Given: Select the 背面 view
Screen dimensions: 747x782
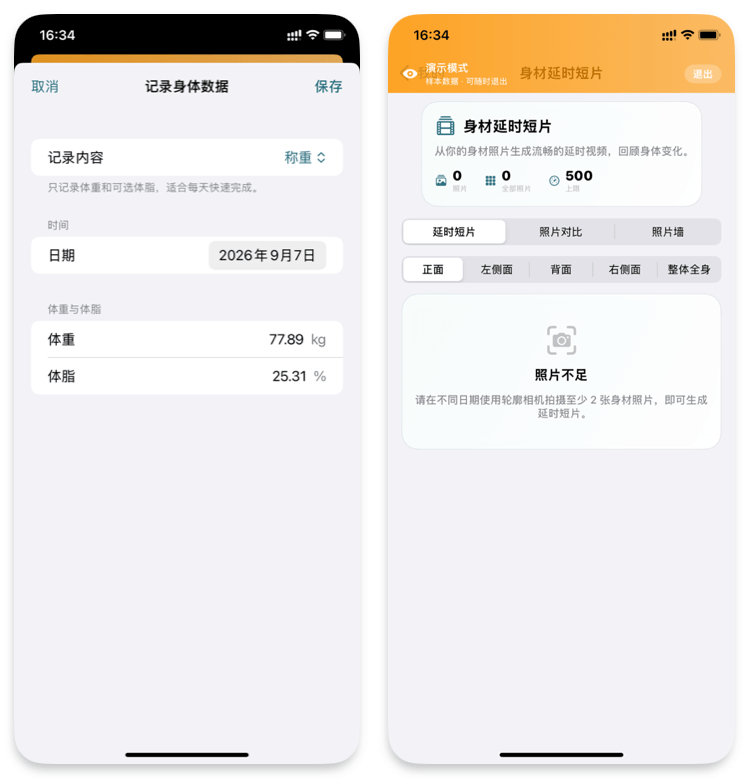Looking at the screenshot, I should click(560, 270).
